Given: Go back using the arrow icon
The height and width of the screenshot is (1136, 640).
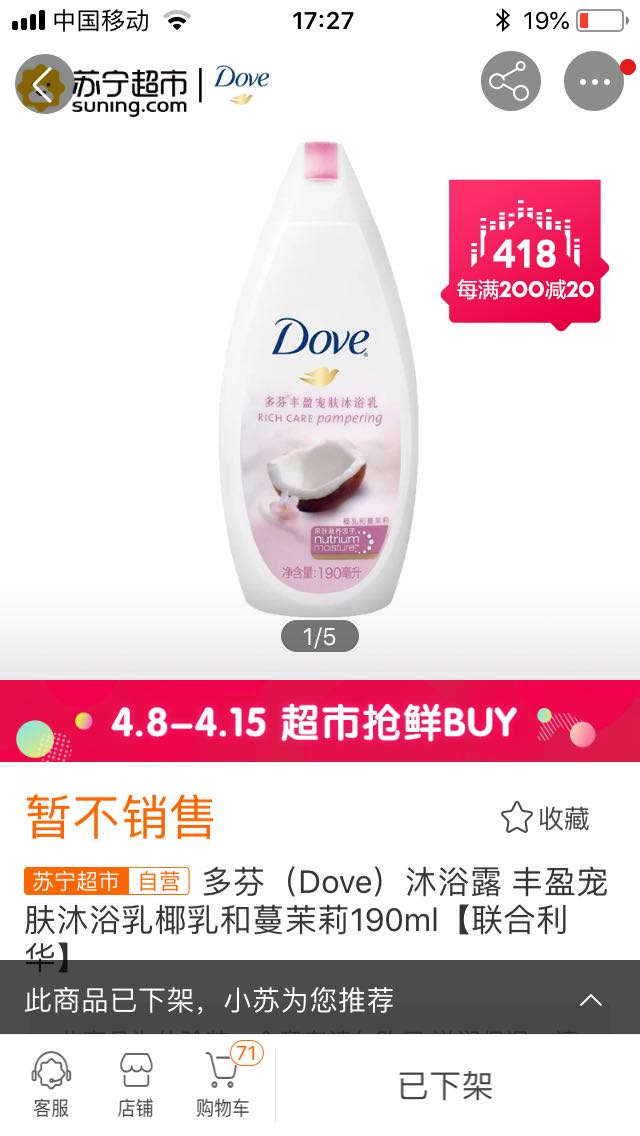Looking at the screenshot, I should point(44,85).
